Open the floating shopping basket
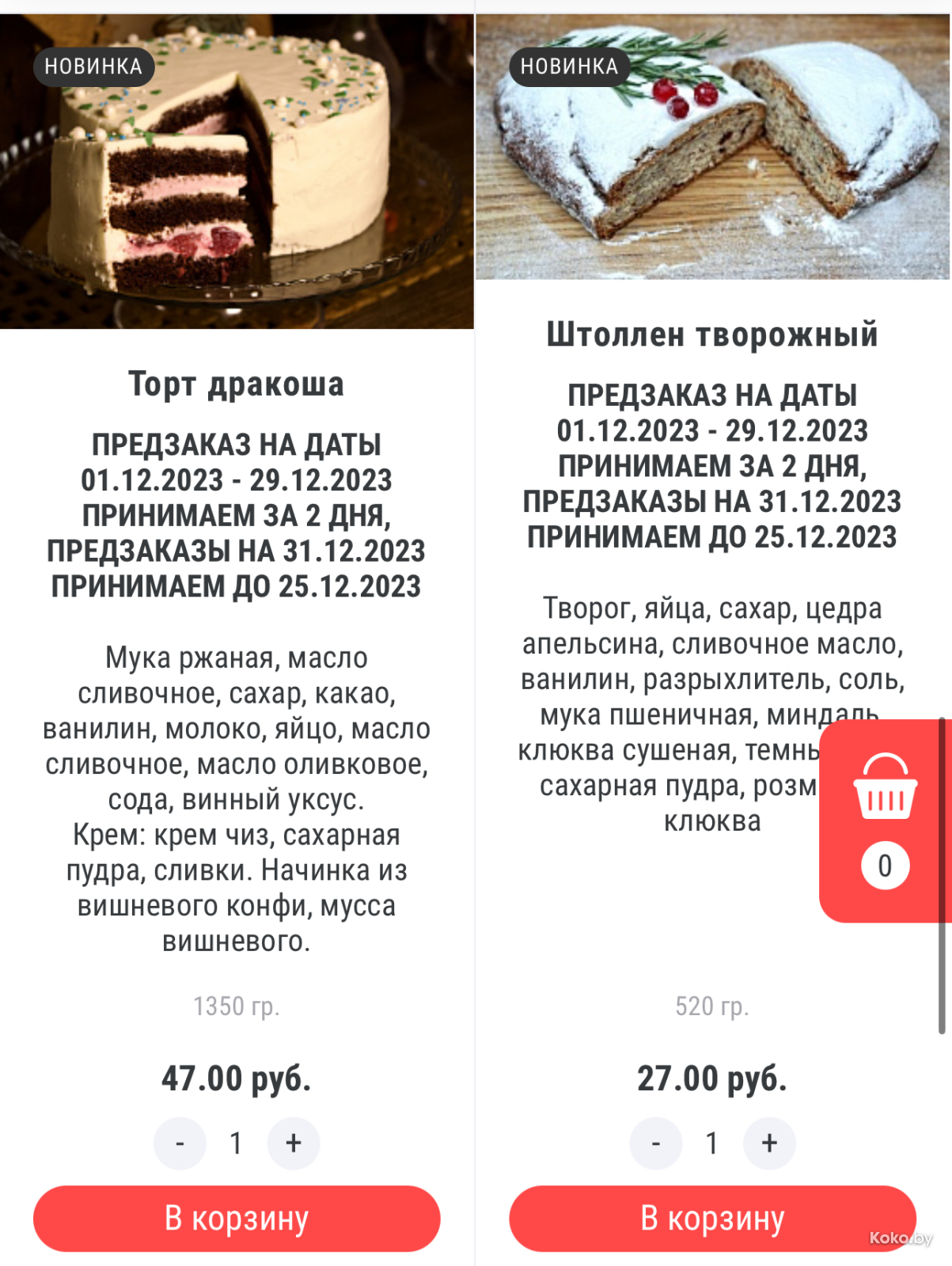 click(x=884, y=820)
